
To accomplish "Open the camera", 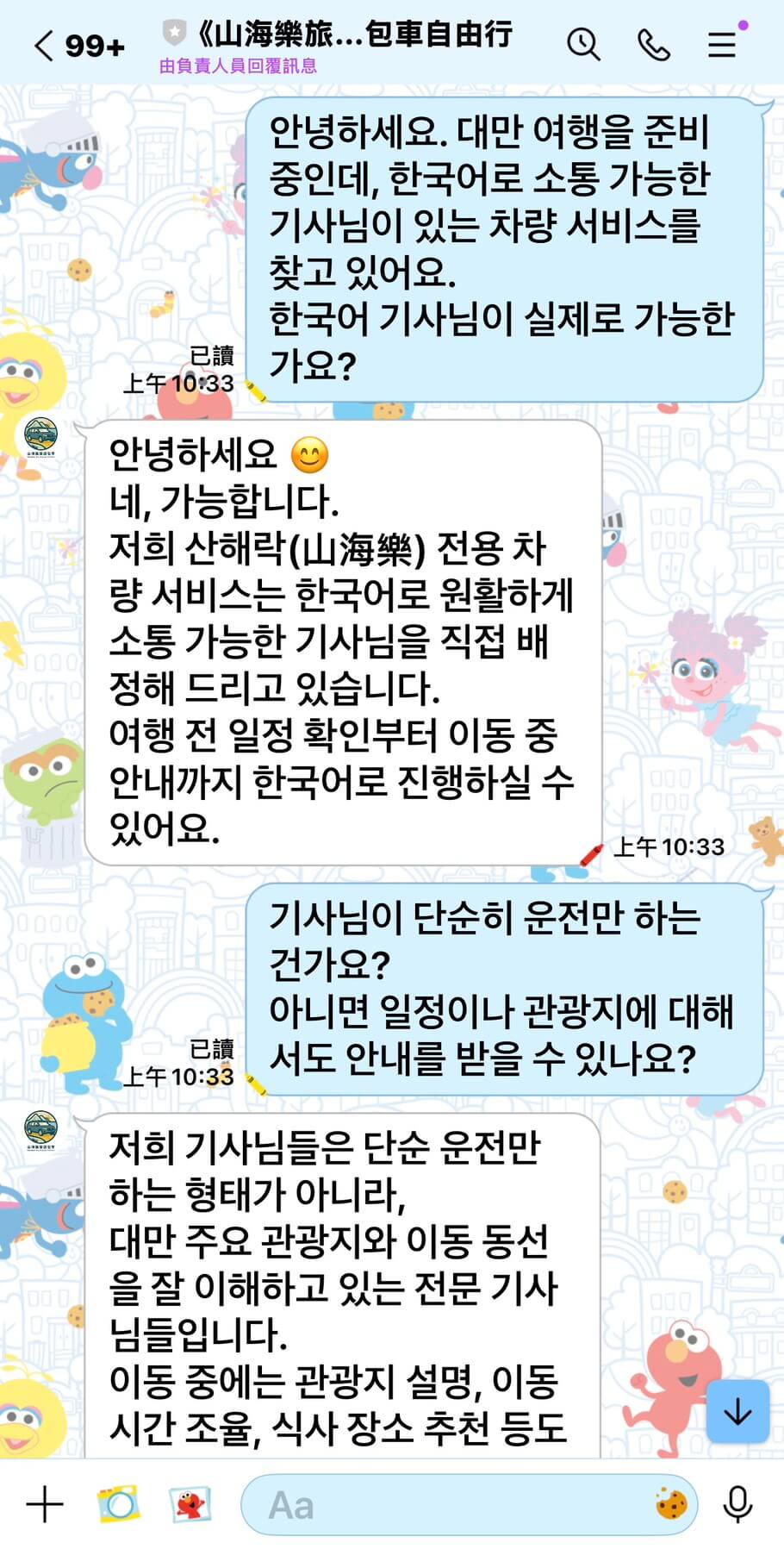I will click(x=118, y=1505).
